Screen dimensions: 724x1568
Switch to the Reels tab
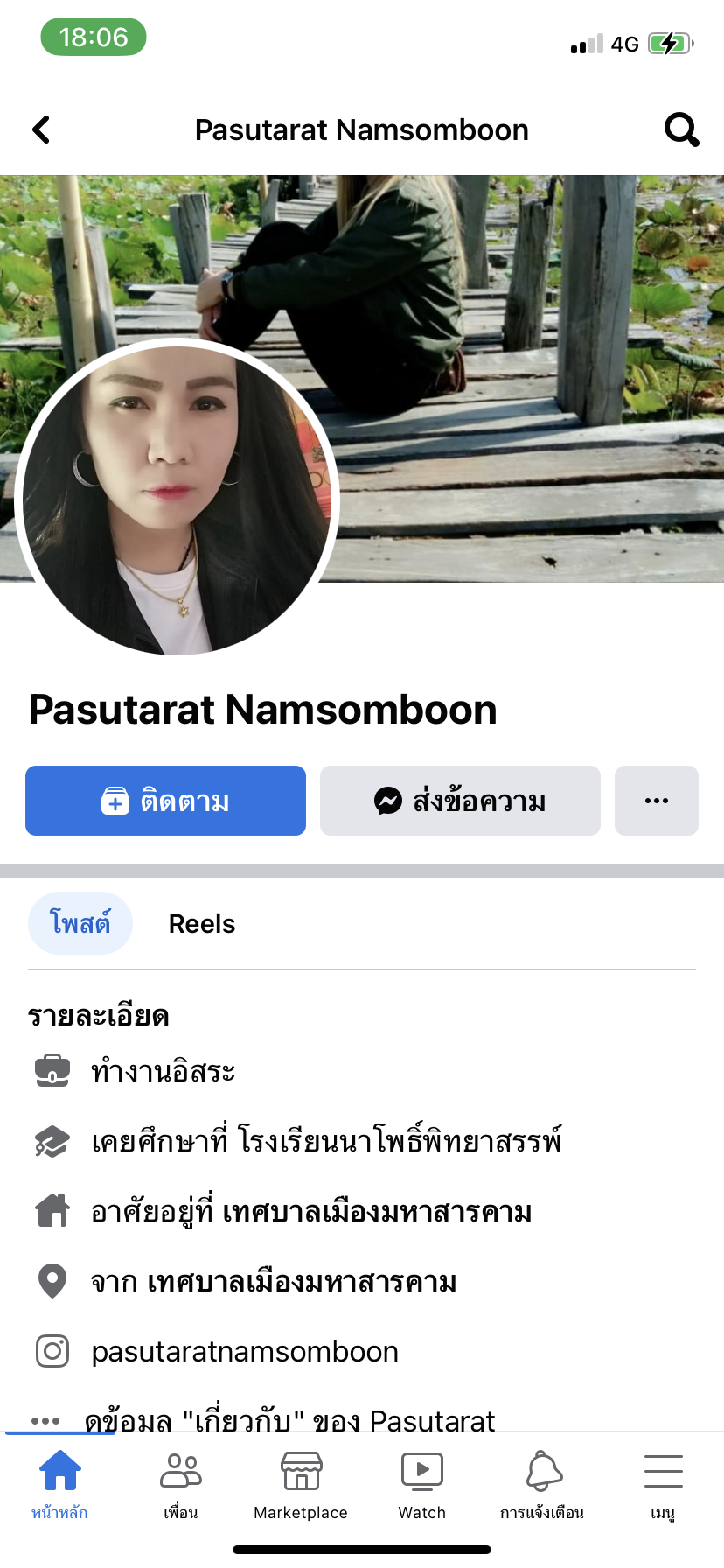[x=202, y=924]
